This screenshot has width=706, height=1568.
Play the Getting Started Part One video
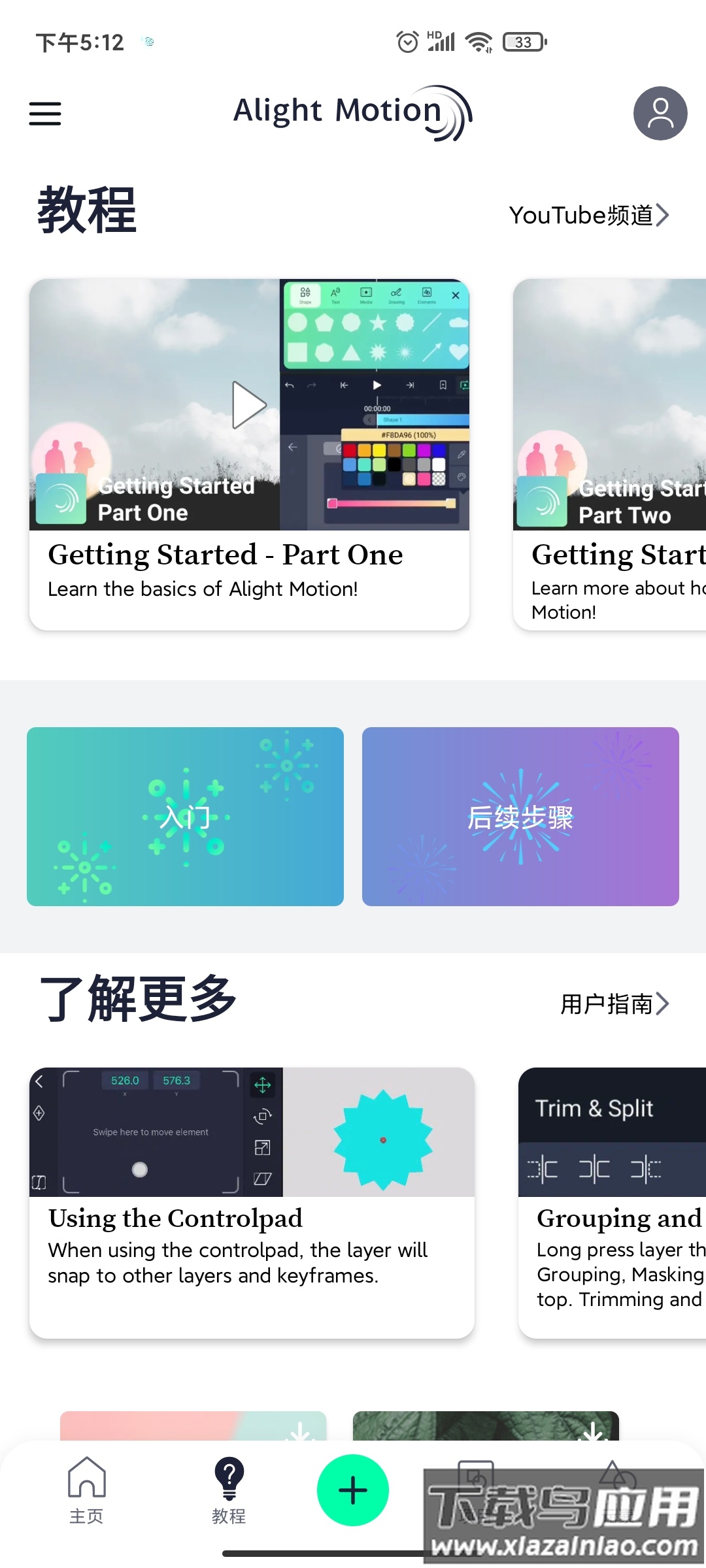[x=248, y=404]
